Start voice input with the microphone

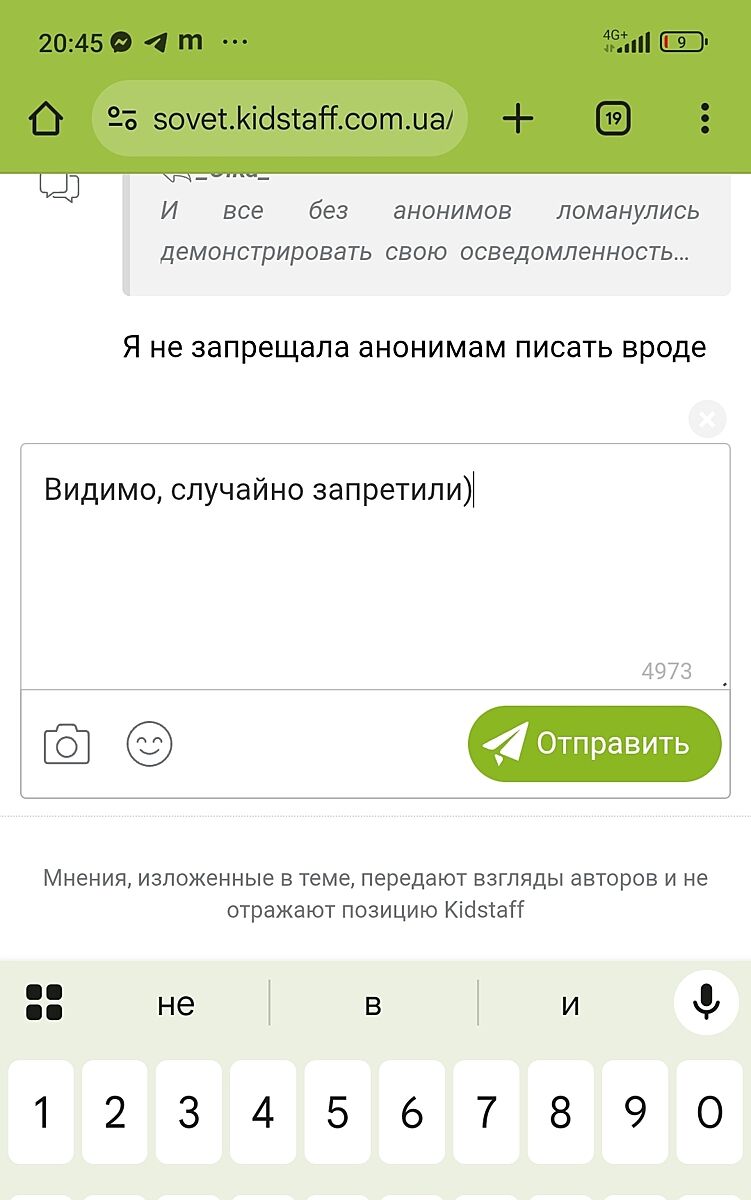point(706,1002)
